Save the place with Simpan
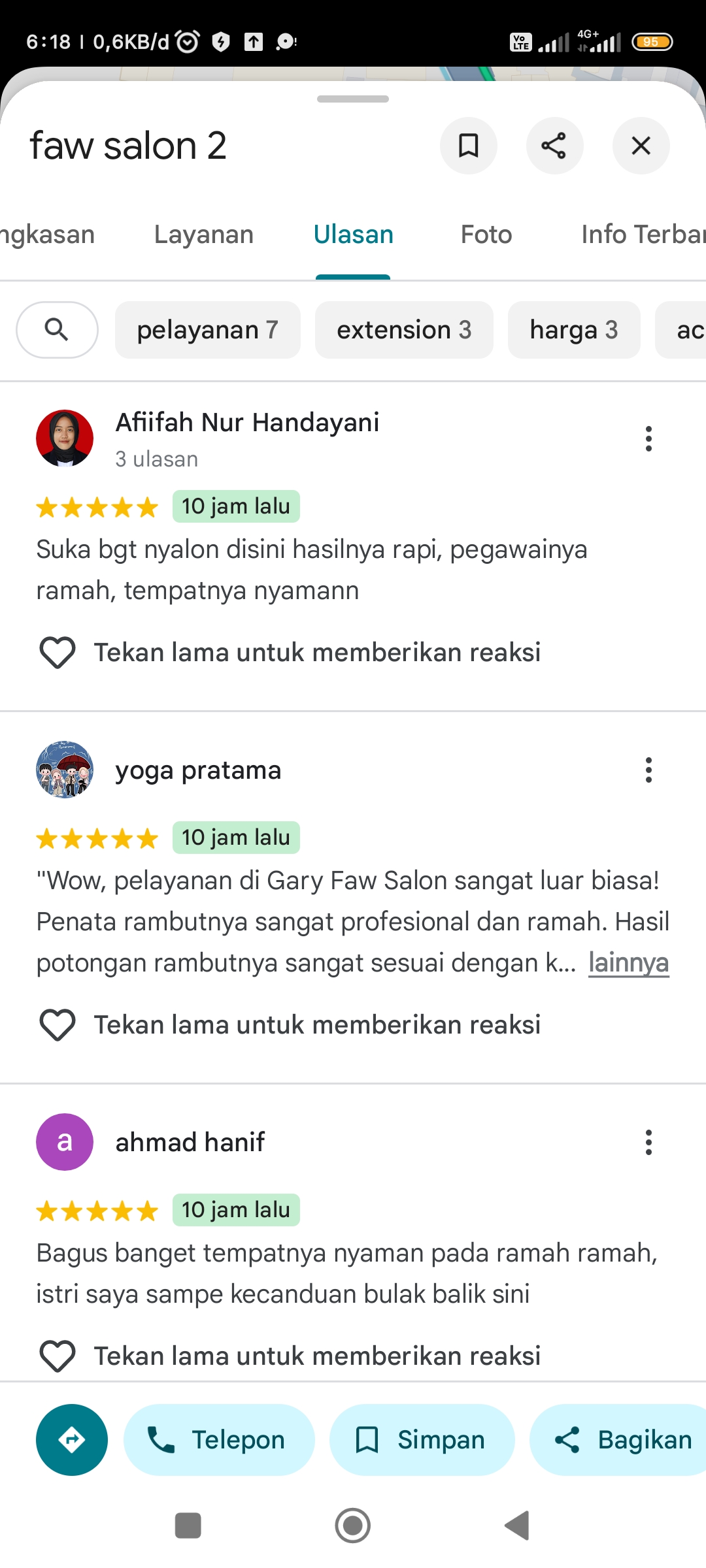Viewport: 706px width, 1568px height. [422, 1440]
